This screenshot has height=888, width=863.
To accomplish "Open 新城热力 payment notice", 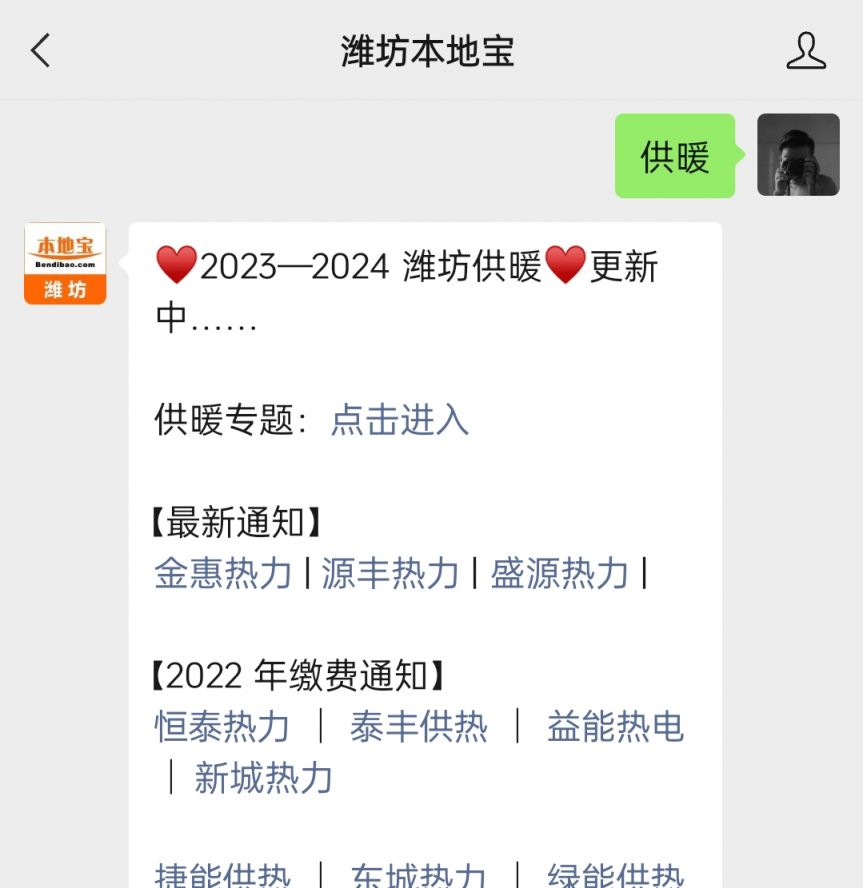I will (263, 778).
